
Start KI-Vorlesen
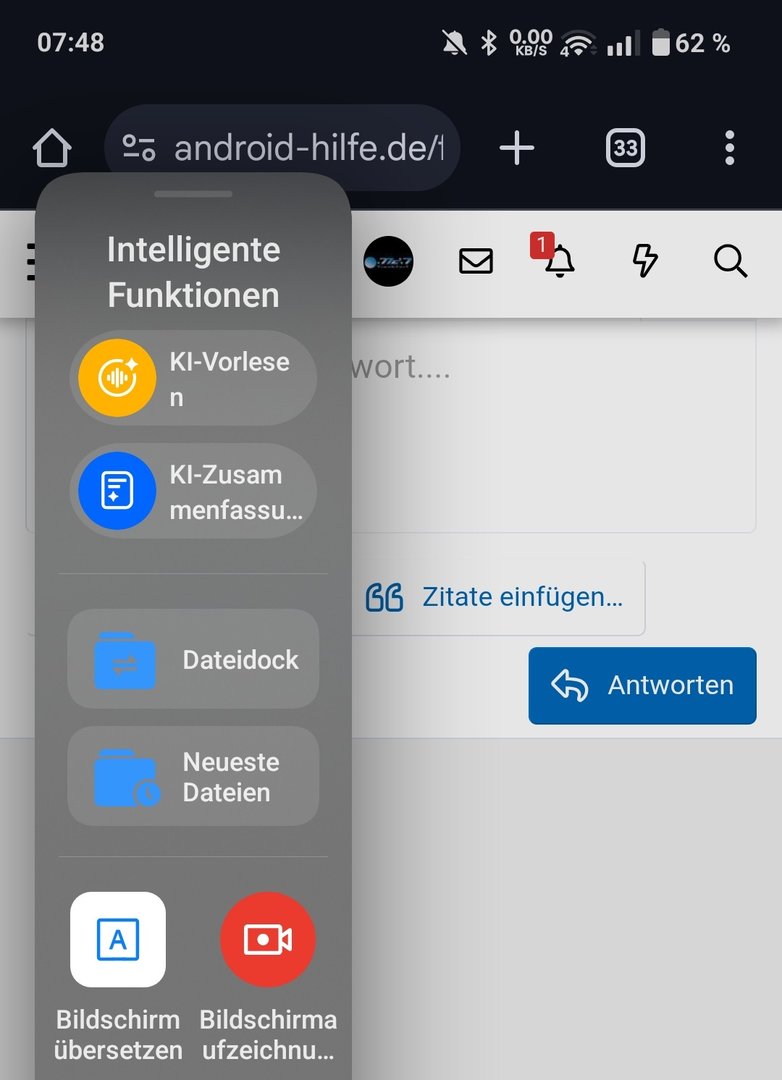[x=193, y=378]
